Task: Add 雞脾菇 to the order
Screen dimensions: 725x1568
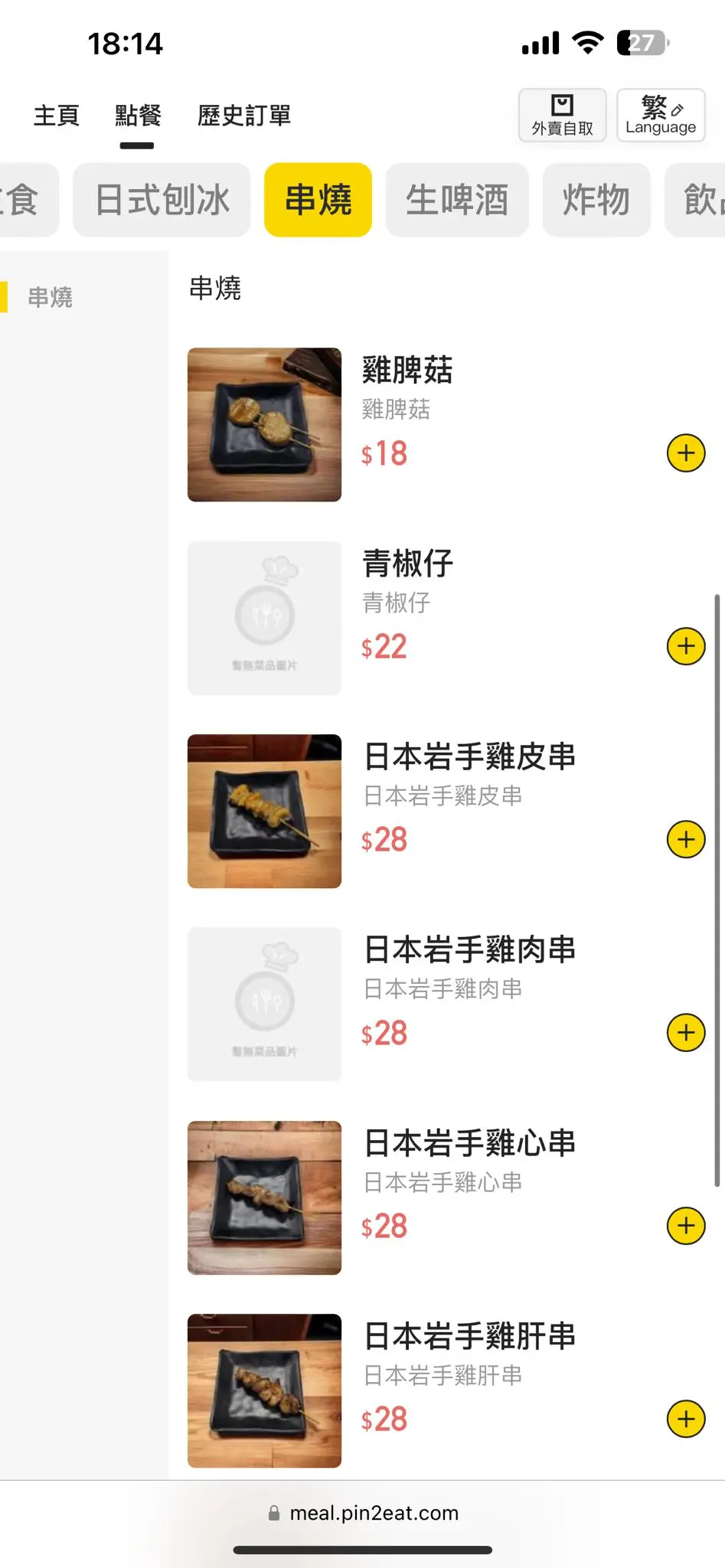Action: coord(685,453)
